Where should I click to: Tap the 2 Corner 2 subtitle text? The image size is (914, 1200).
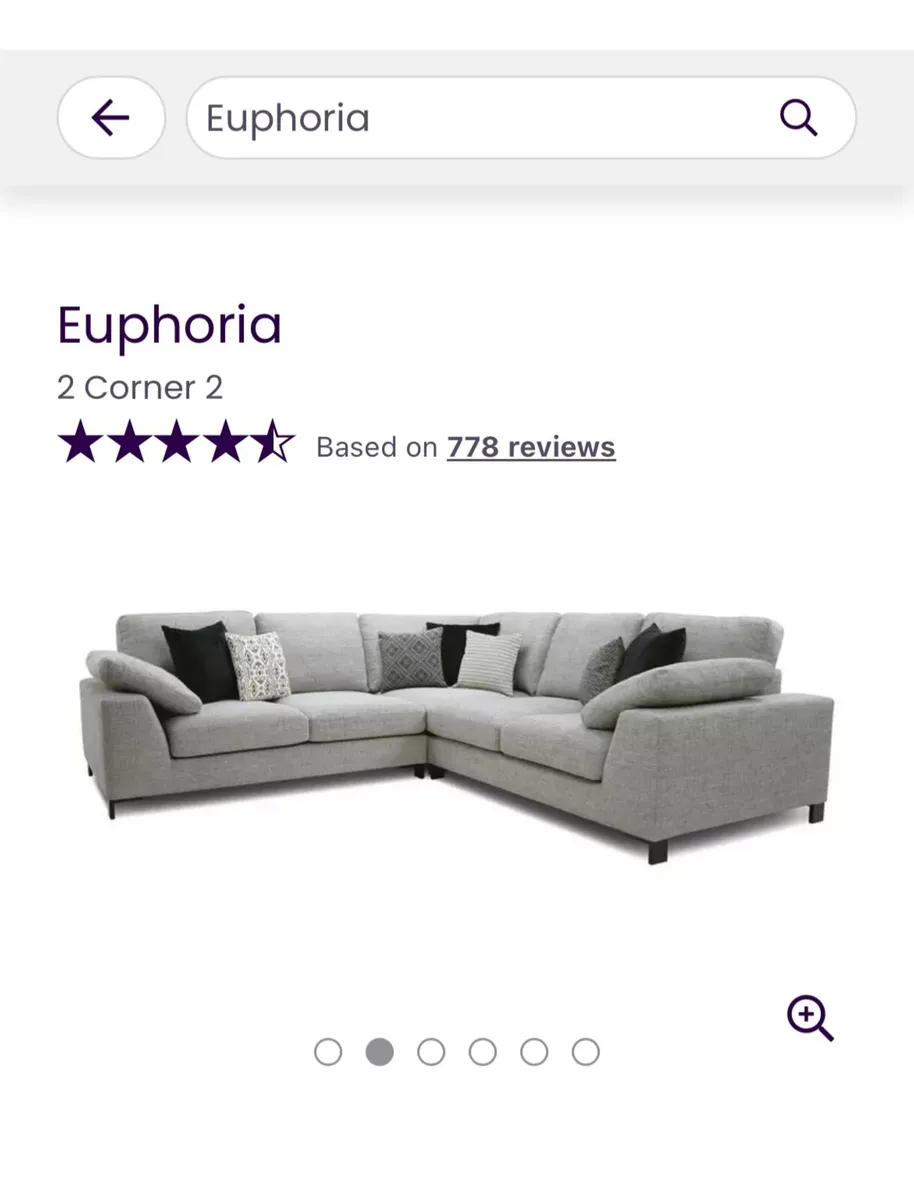(139, 388)
